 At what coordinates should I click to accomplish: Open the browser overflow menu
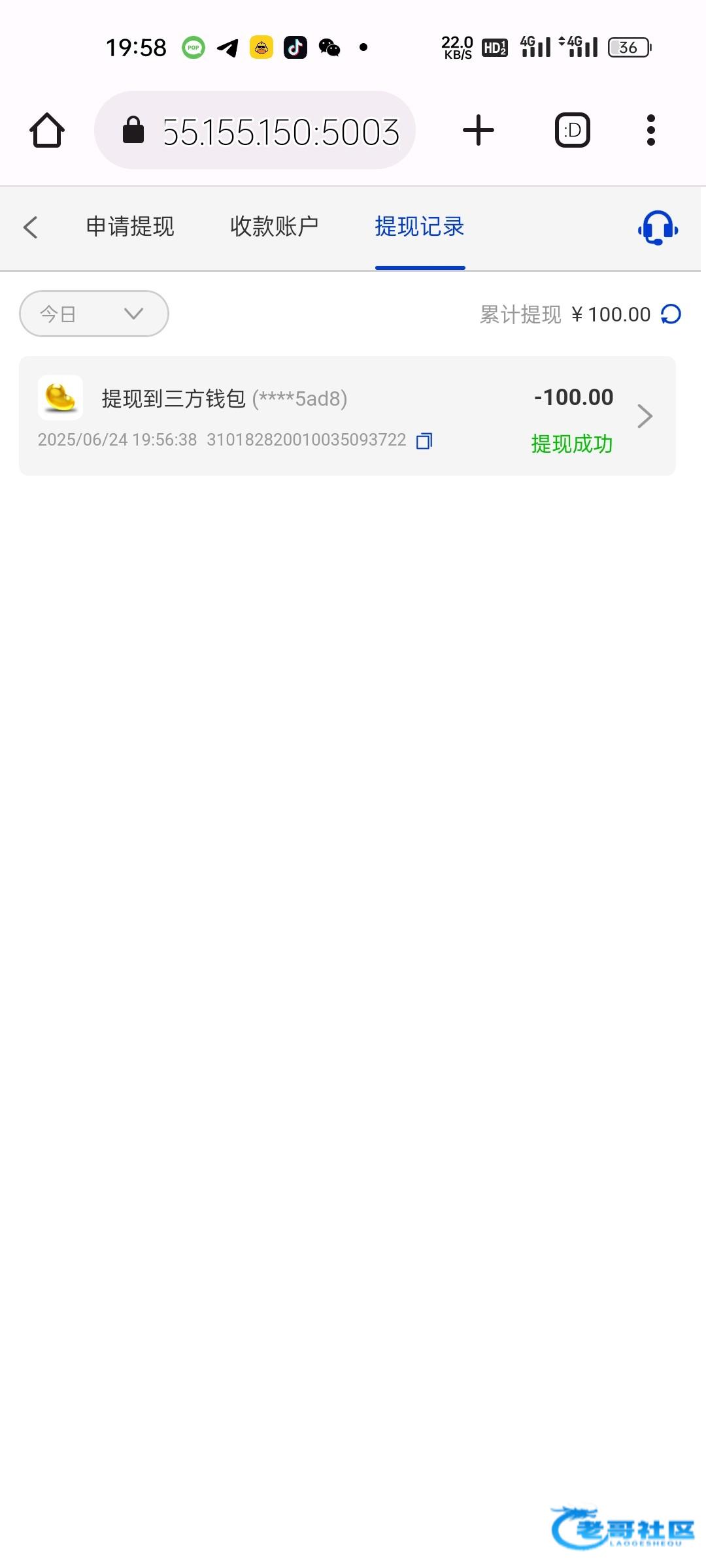pyautogui.click(x=650, y=130)
